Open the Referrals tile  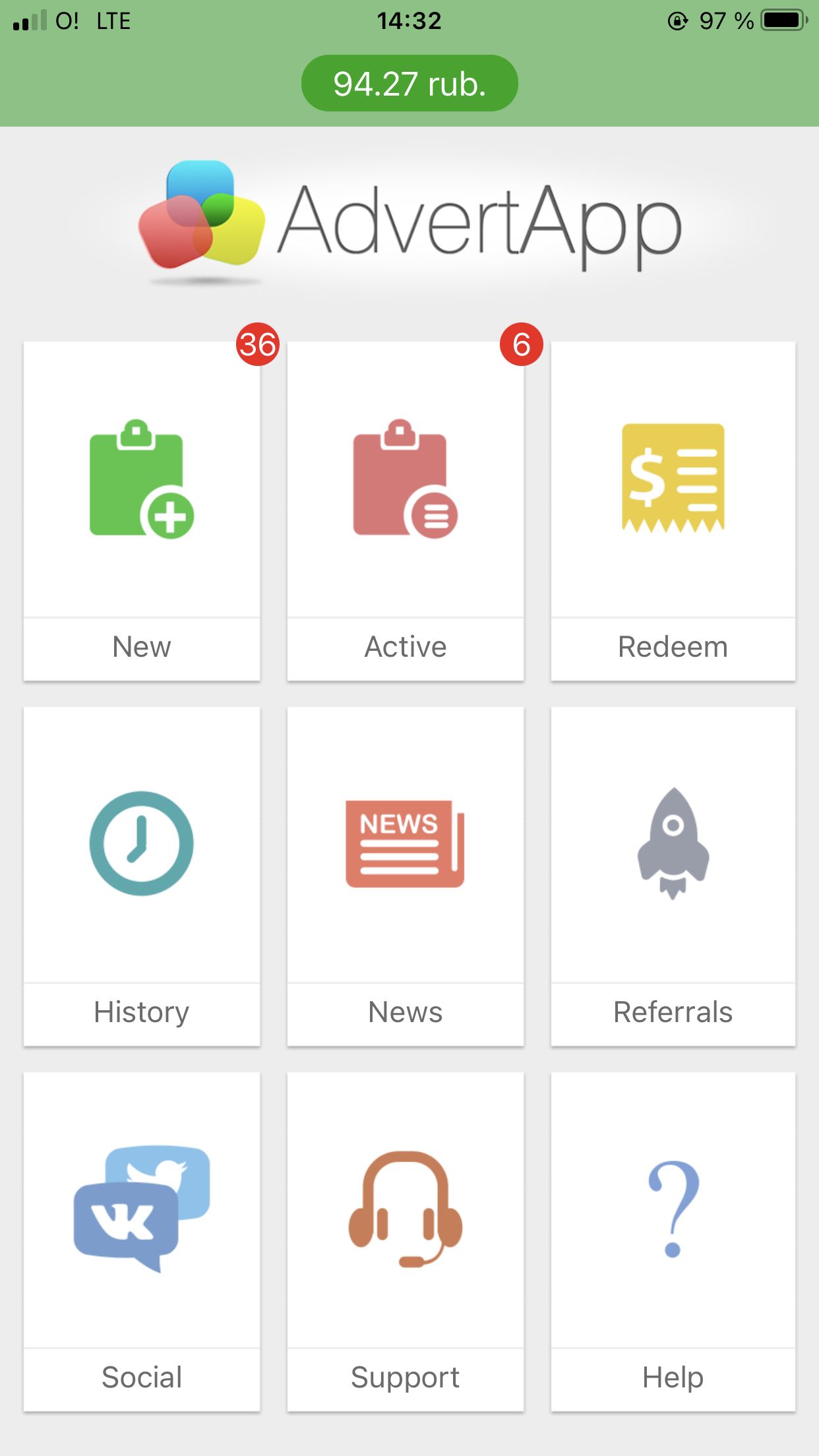point(673,876)
